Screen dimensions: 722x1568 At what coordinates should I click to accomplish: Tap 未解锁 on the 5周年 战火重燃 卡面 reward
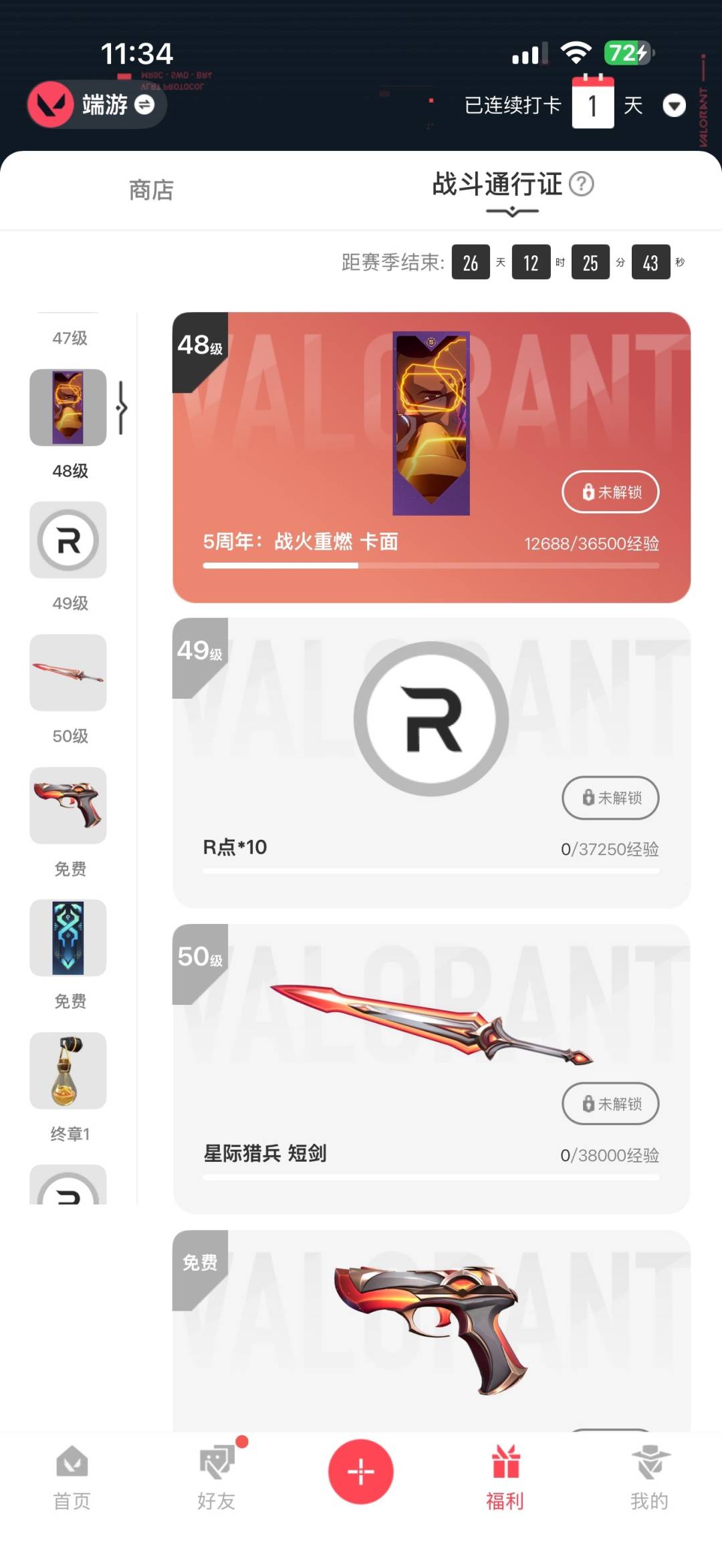(x=610, y=492)
